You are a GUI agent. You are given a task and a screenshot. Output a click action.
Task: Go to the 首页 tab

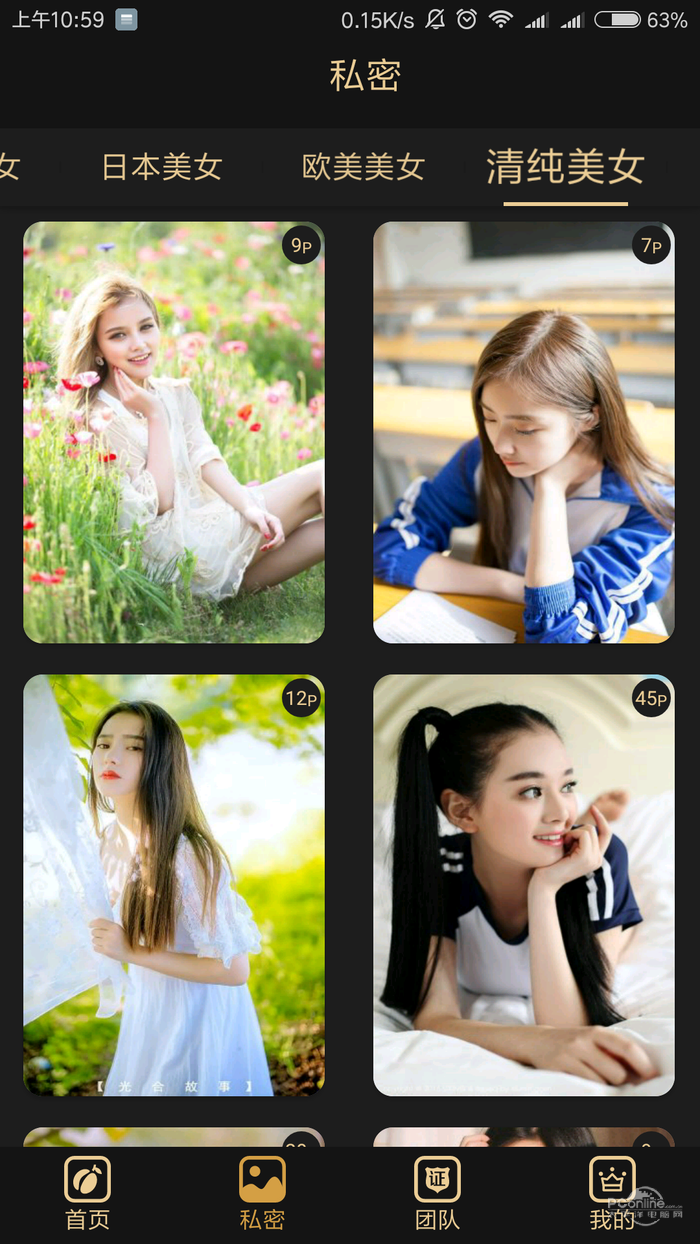pyautogui.click(x=87, y=1193)
